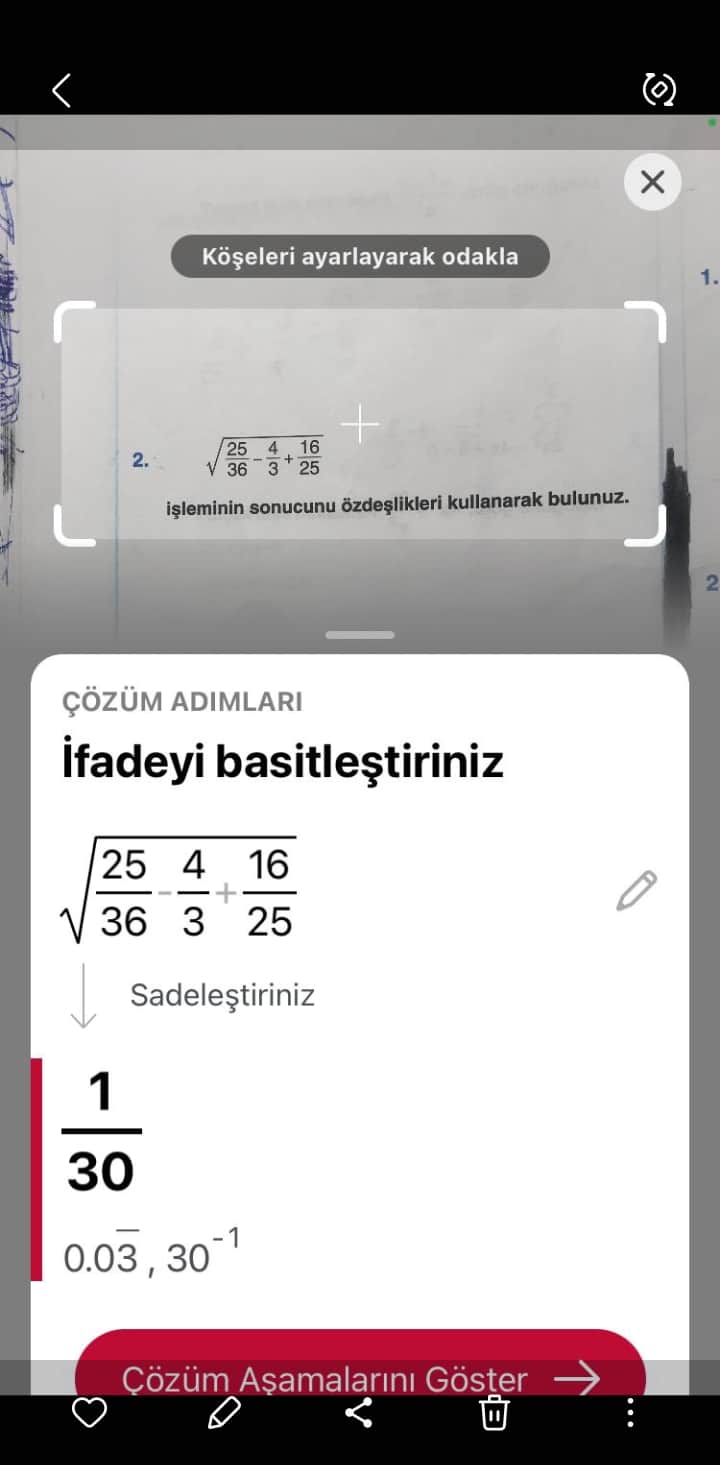Viewport: 720px width, 1465px height.
Task: Open the more options menu
Action: [x=630, y=1413]
